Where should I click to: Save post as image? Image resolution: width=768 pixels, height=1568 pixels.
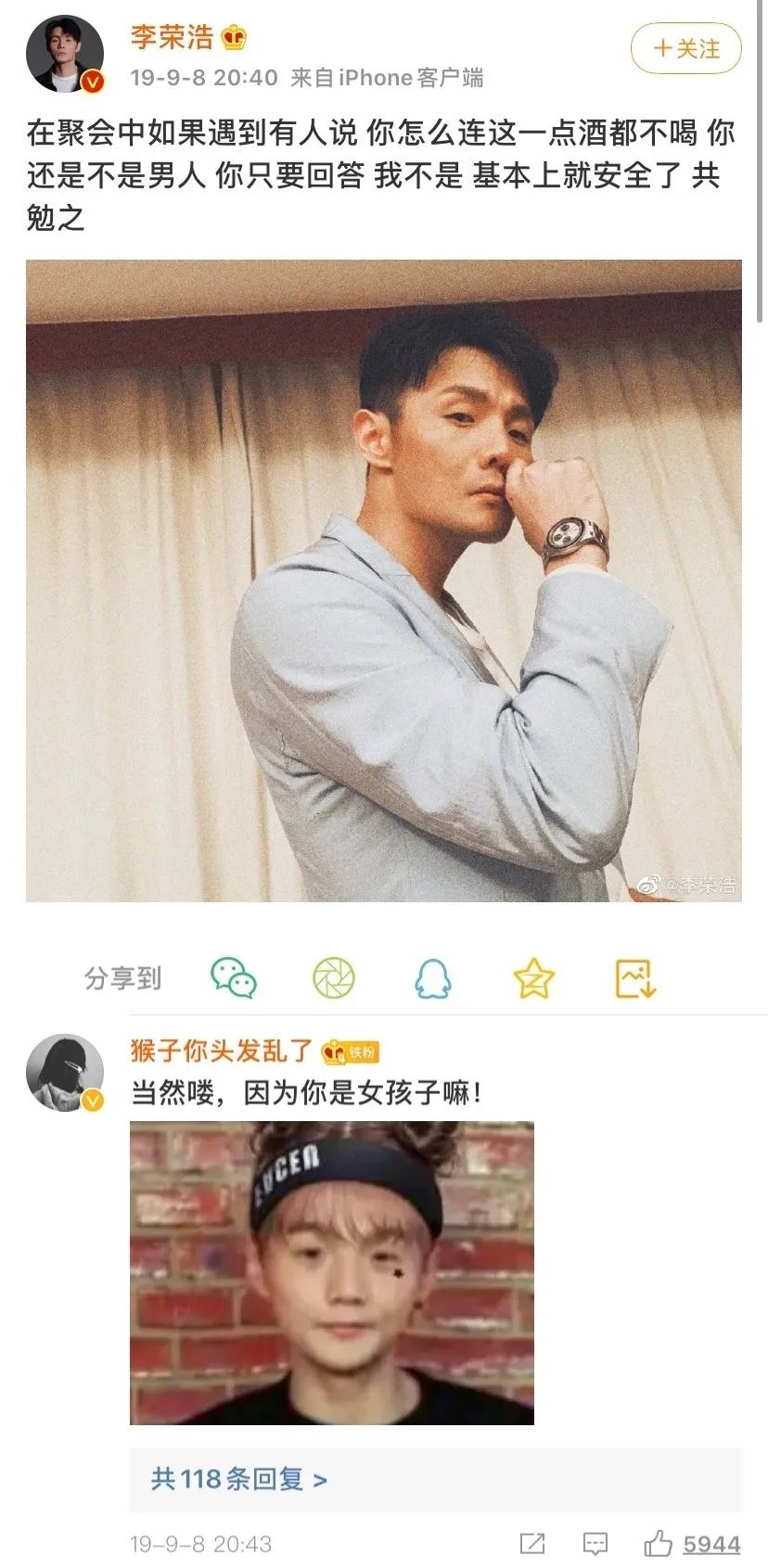click(635, 978)
